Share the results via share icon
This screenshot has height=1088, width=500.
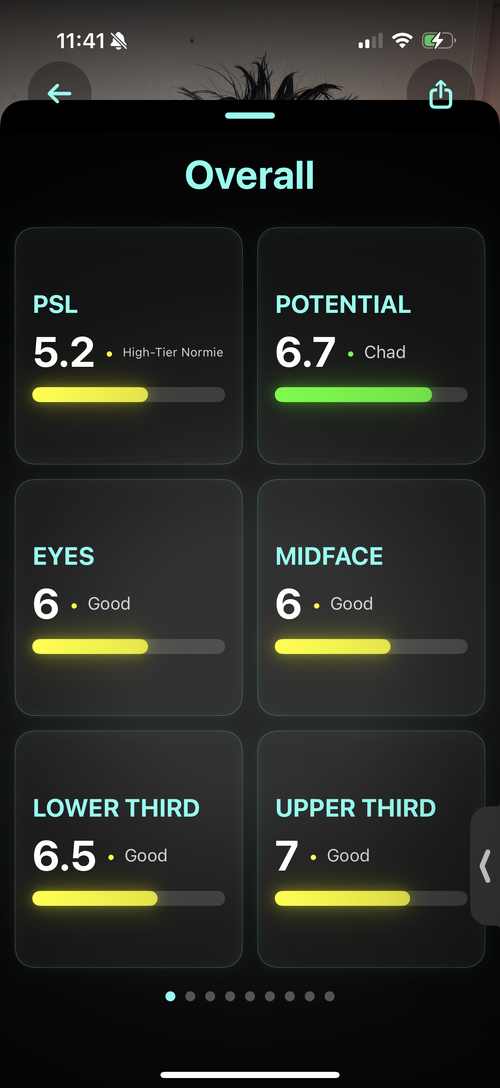pos(440,94)
